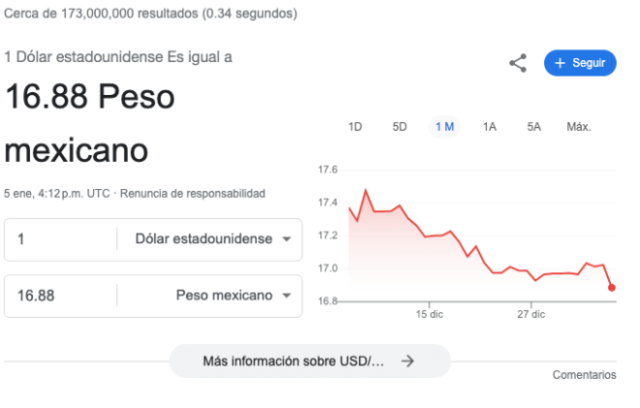Viewport: 640px width, 408px height.
Task: Select the Máx. chart range
Action: (x=578, y=127)
